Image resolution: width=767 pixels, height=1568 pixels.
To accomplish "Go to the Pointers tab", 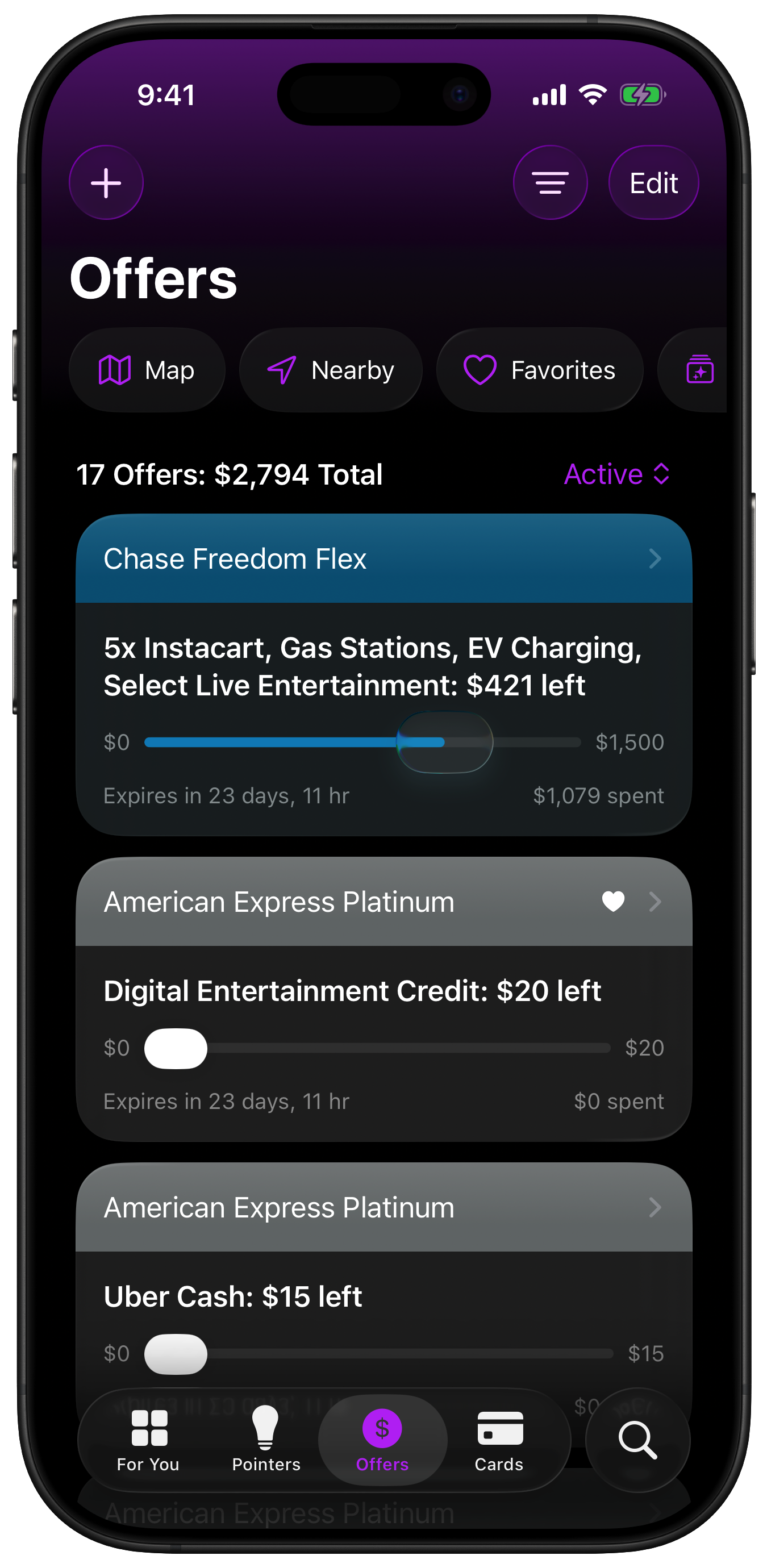I will 266,1440.
